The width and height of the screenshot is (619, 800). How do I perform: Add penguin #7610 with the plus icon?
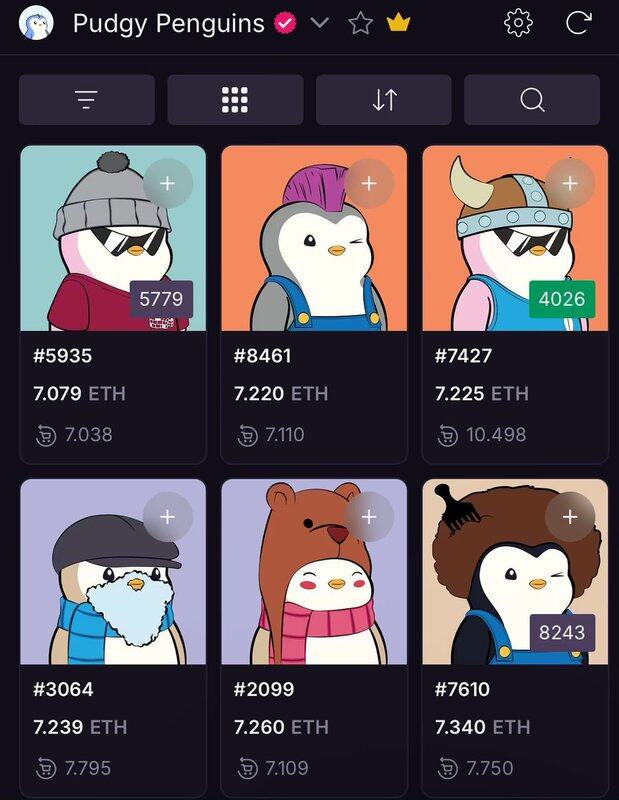click(x=570, y=517)
